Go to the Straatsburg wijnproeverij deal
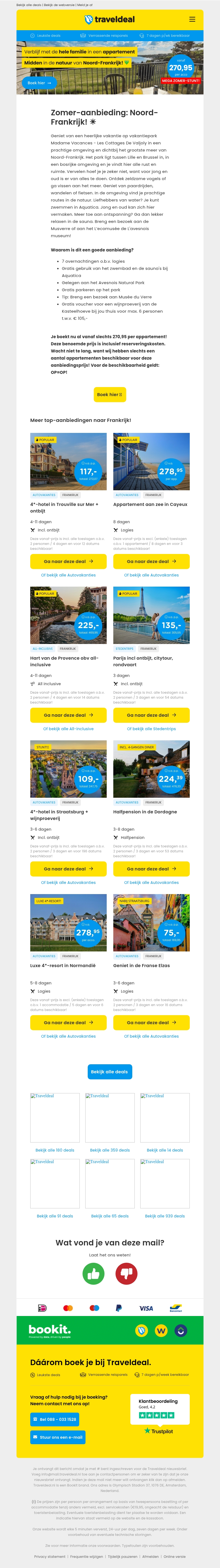This screenshot has width=220, height=1568. (68, 869)
